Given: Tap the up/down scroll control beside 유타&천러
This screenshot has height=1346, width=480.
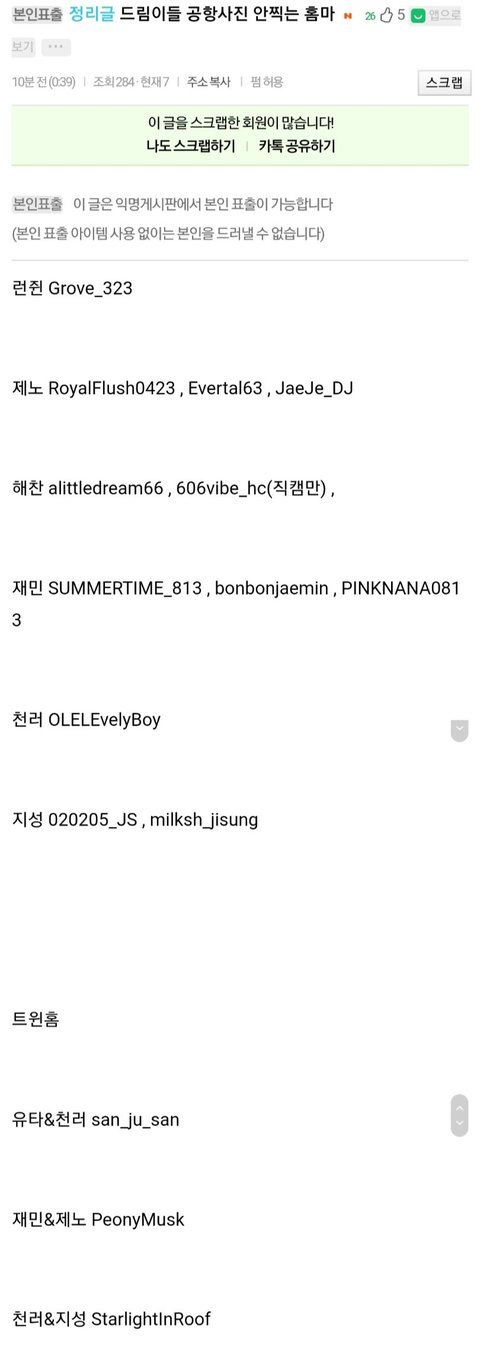Looking at the screenshot, I should click(x=459, y=1115).
